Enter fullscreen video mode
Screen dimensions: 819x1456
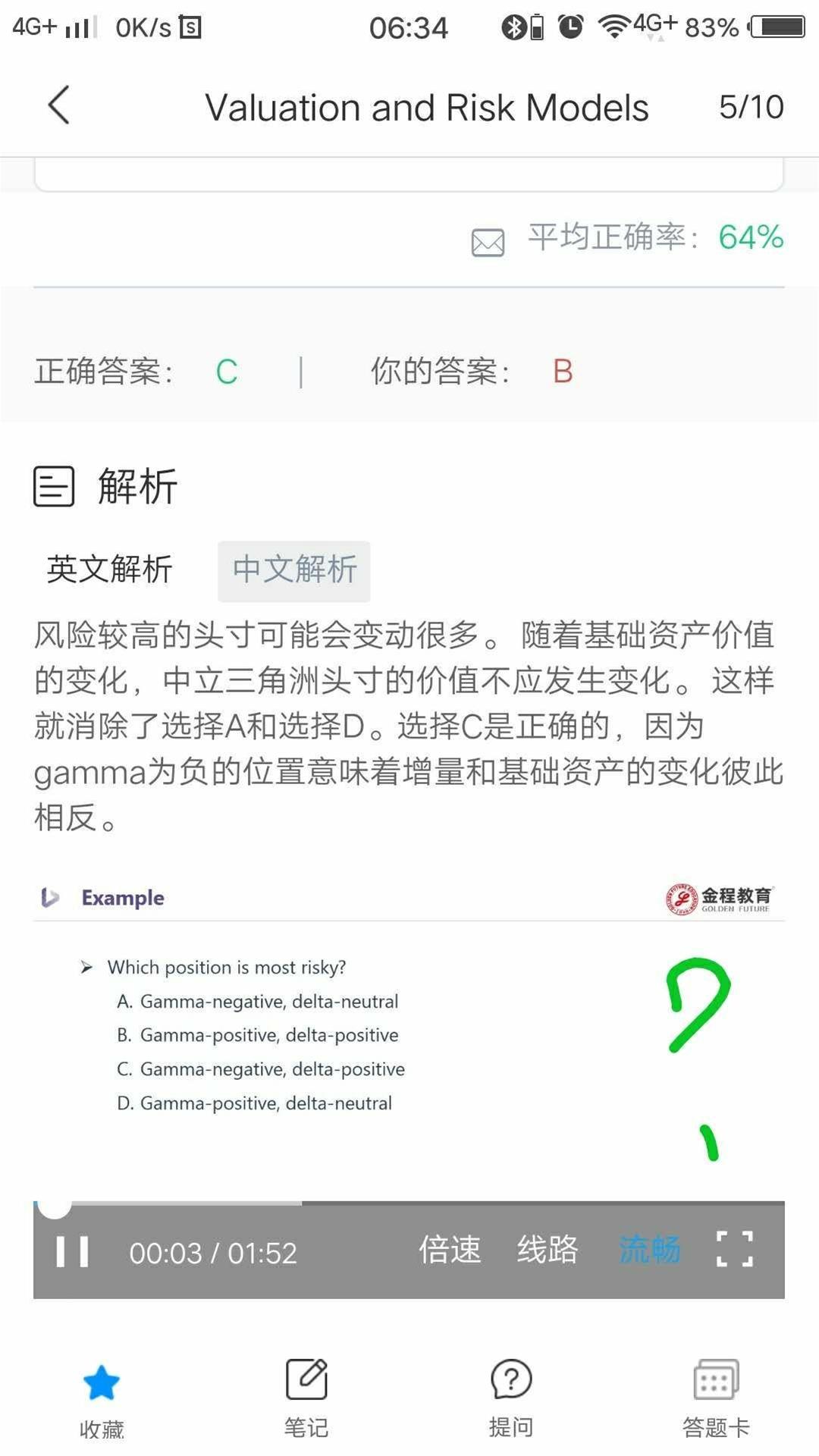(734, 1249)
